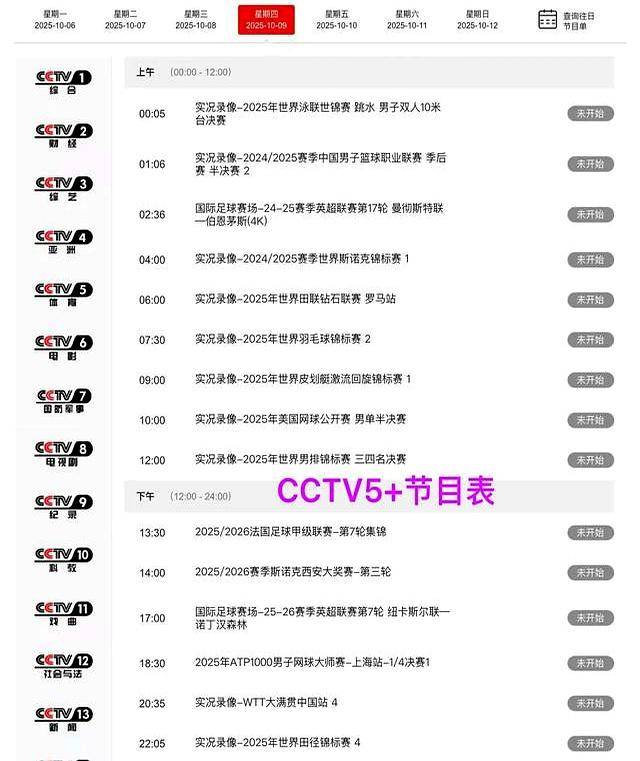The image size is (640, 761).
Task: Select the Tuesday 2025-10-07 date tab
Action: (x=126, y=19)
